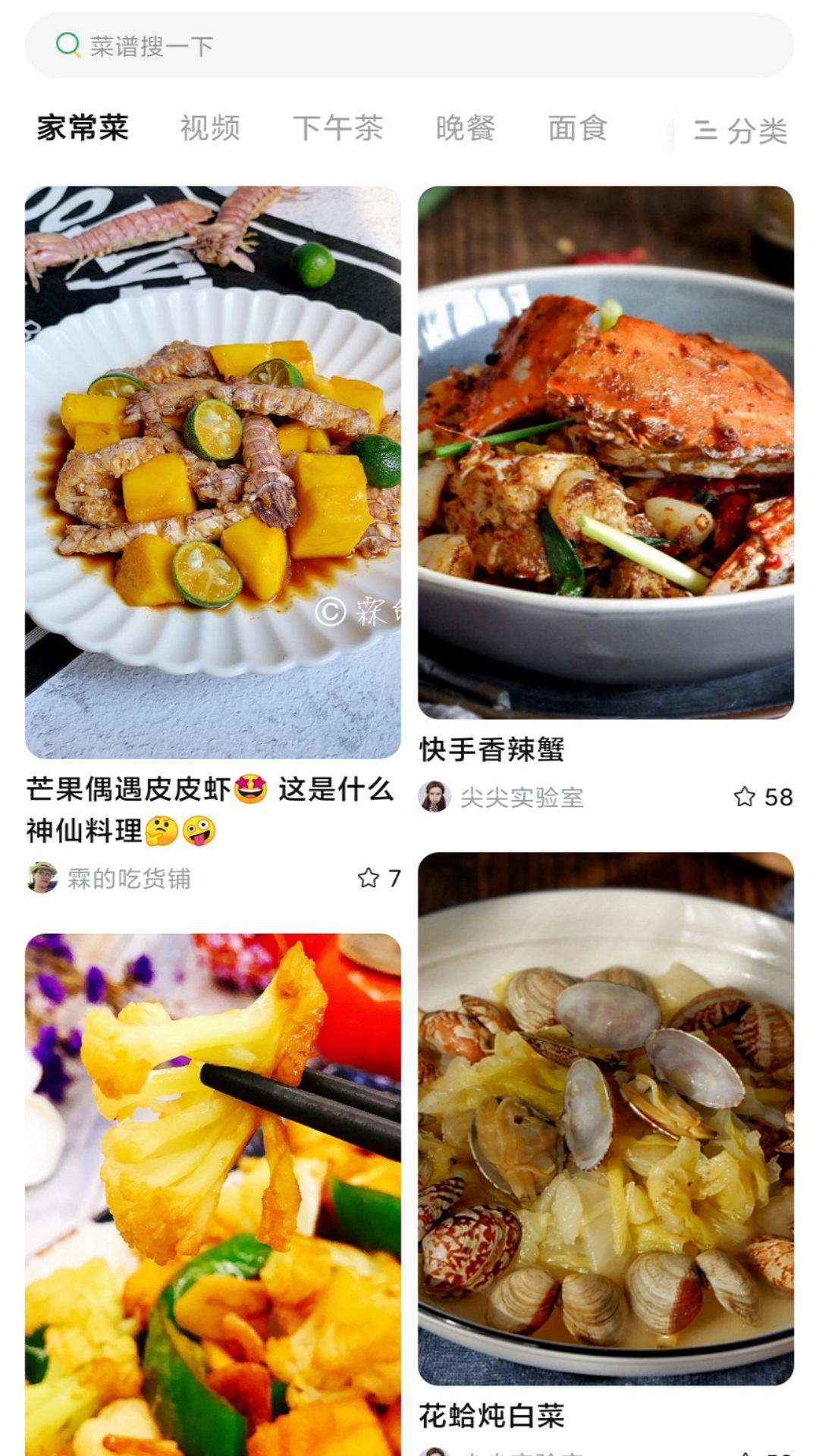819x1456 pixels.
Task: Favorite the 快手香辣蟹 recipe via its star
Action: point(746,796)
